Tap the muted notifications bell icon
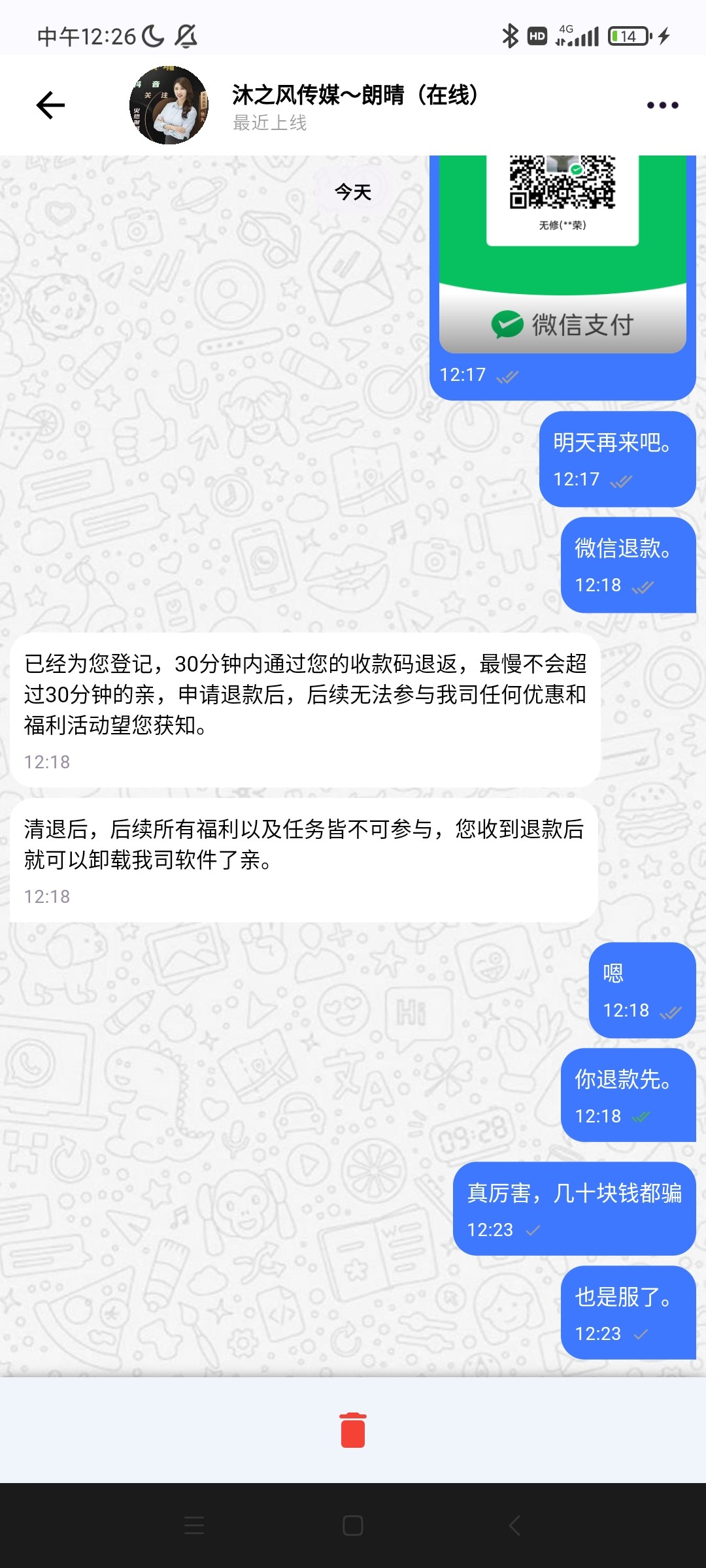Screen dimensions: 706x1568 click(x=186, y=37)
